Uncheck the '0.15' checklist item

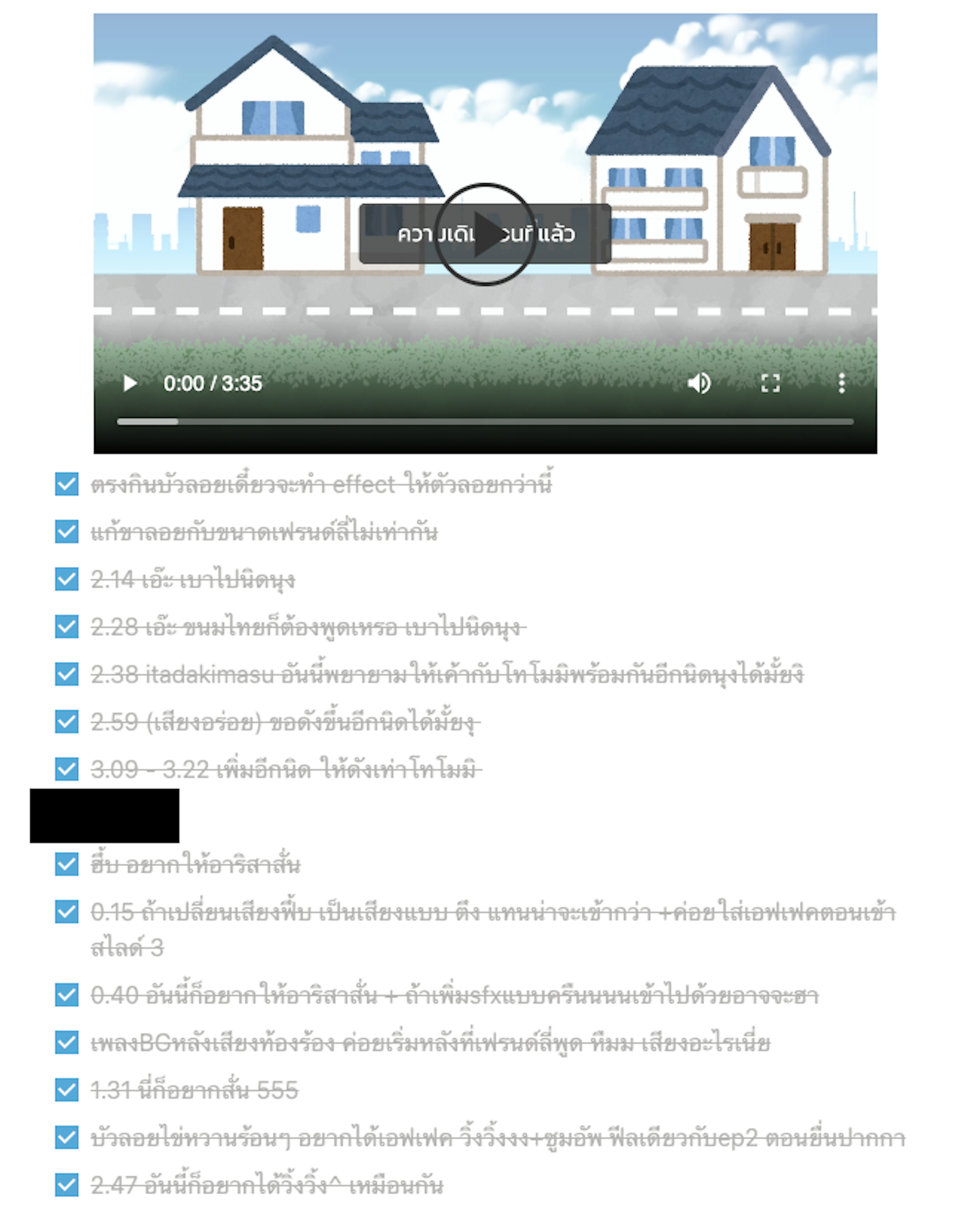[67, 912]
